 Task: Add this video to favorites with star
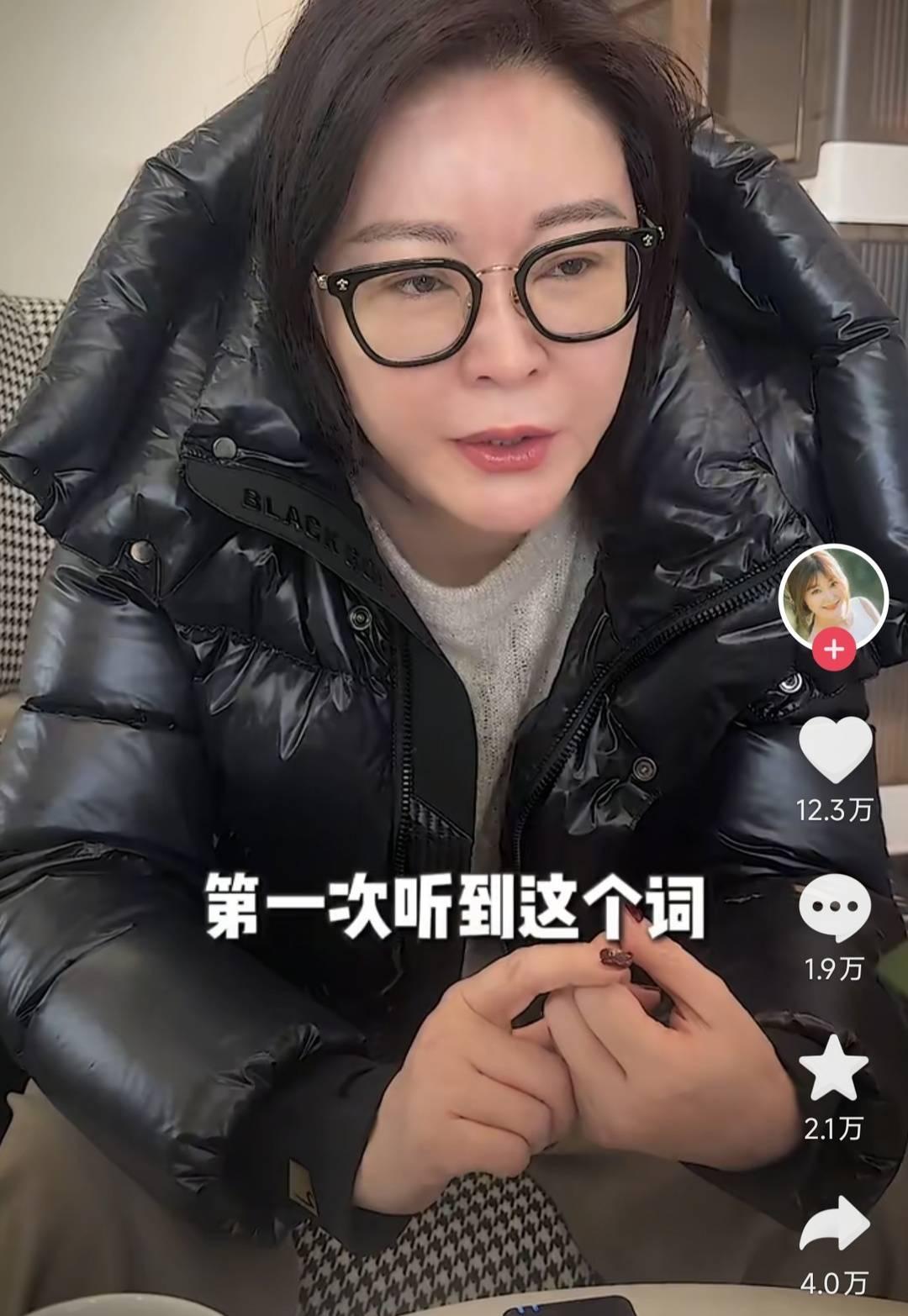[833, 1068]
